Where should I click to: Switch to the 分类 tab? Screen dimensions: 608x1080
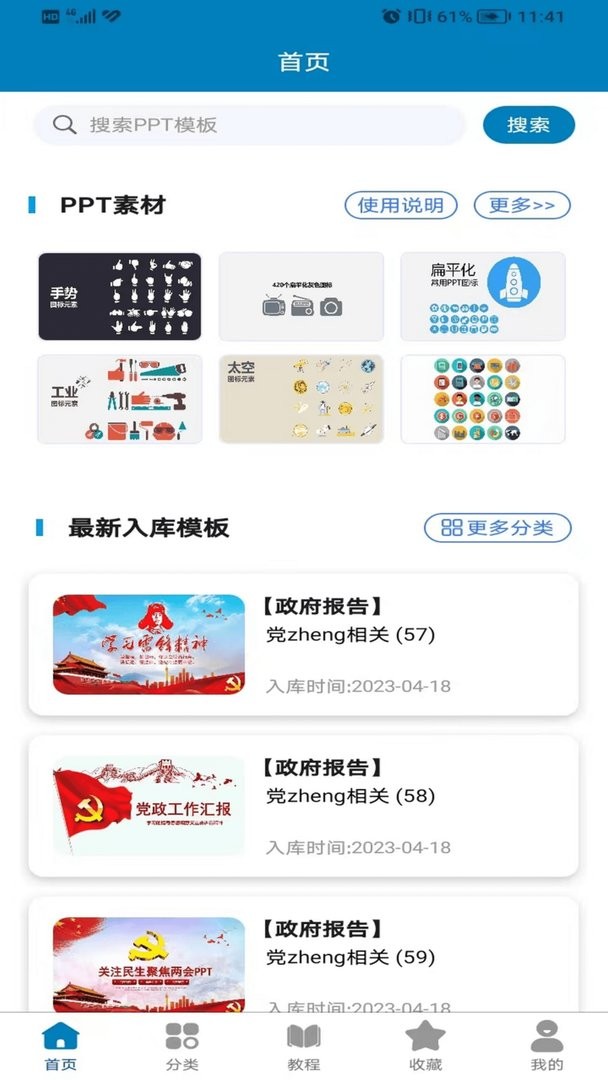182,1046
